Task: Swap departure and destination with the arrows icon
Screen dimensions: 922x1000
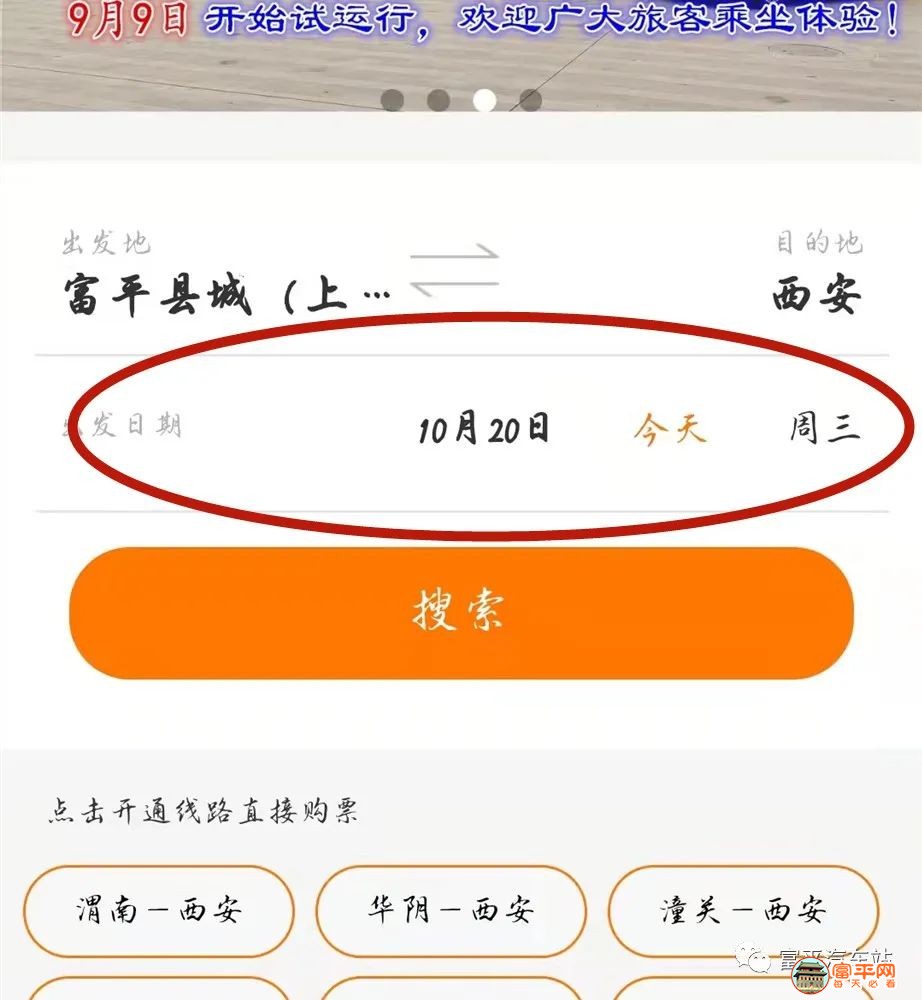Action: click(455, 270)
